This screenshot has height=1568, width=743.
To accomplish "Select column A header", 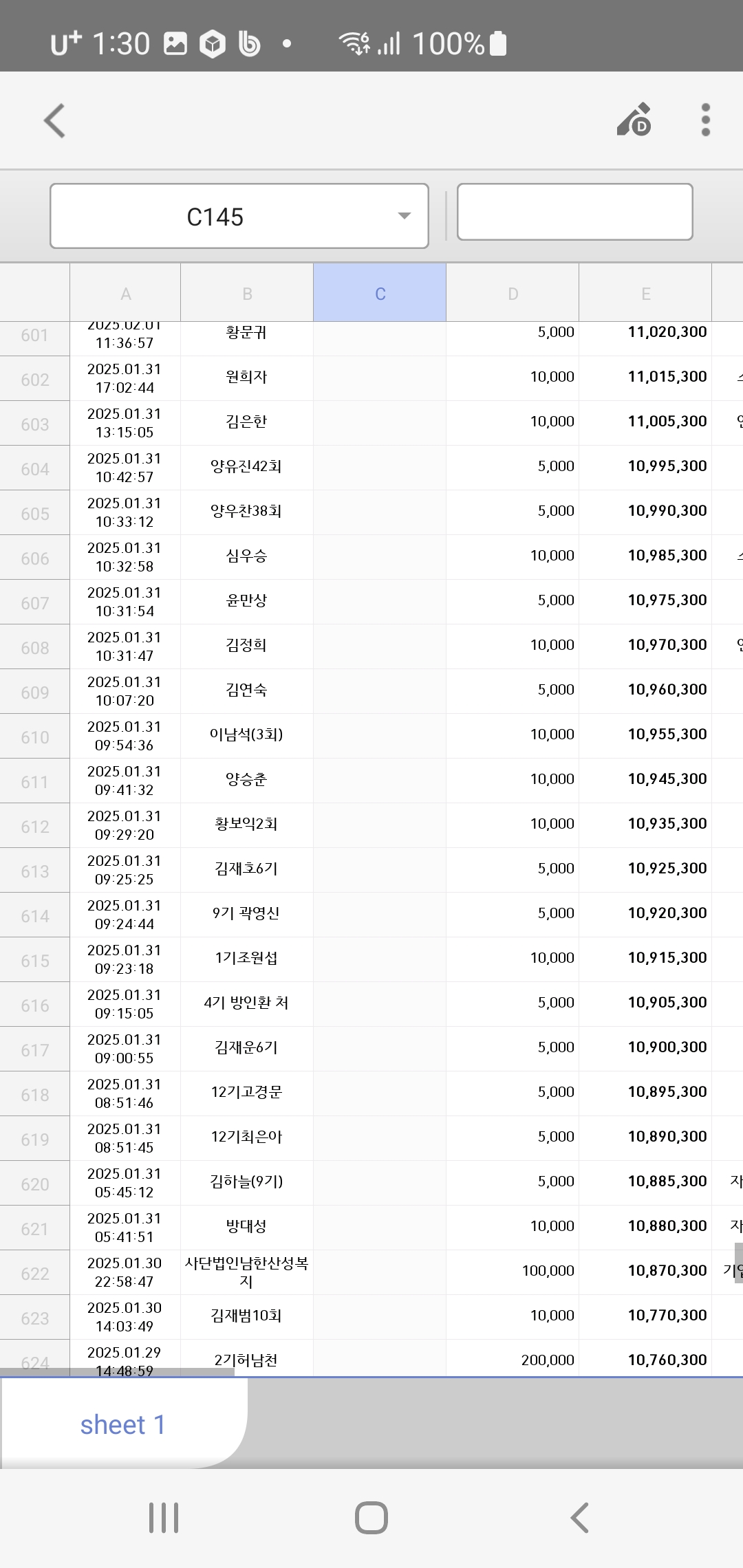I will coord(125,294).
